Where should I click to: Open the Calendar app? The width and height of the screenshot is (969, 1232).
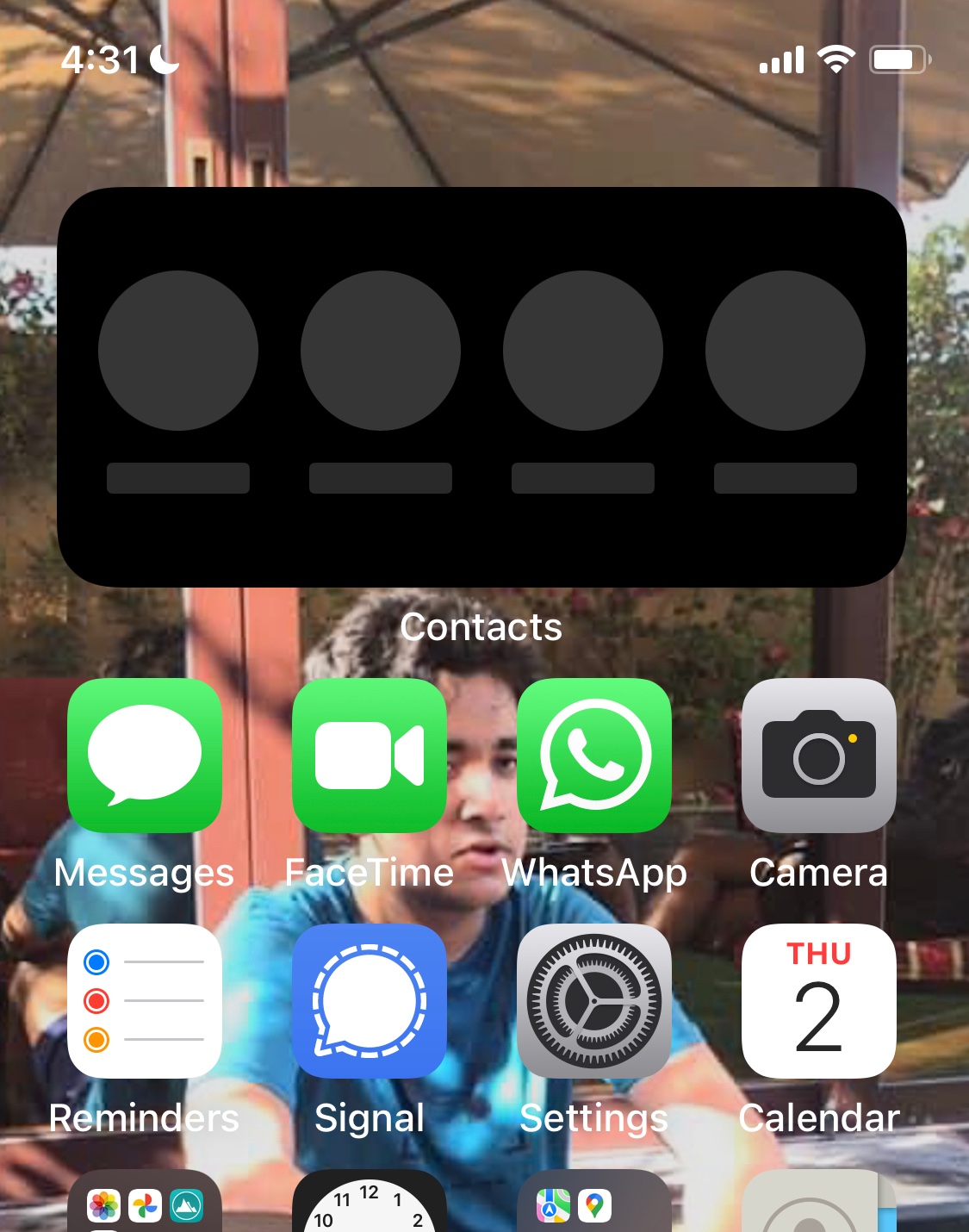coord(819,1001)
